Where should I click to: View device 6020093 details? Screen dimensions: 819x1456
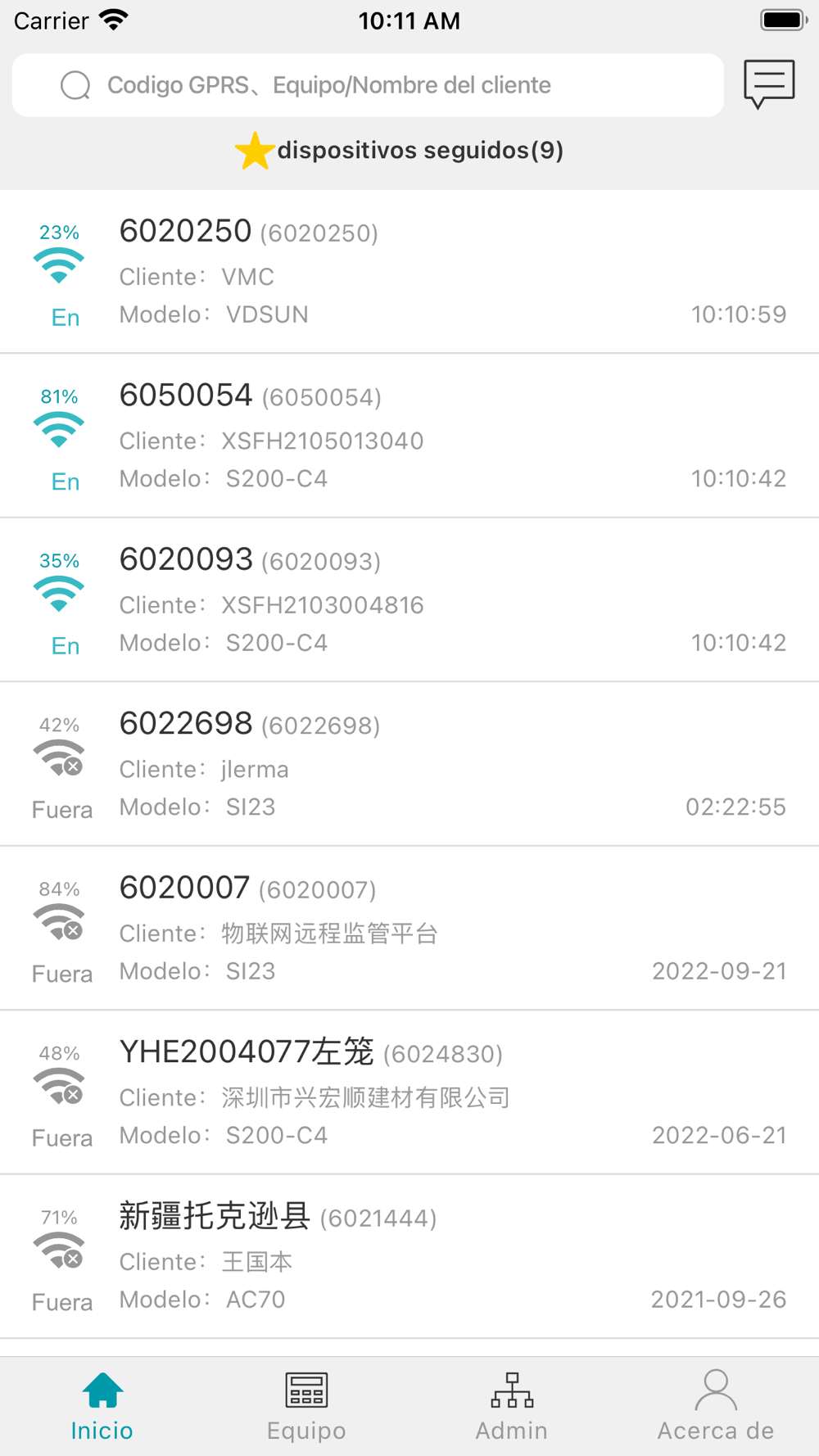(x=409, y=600)
